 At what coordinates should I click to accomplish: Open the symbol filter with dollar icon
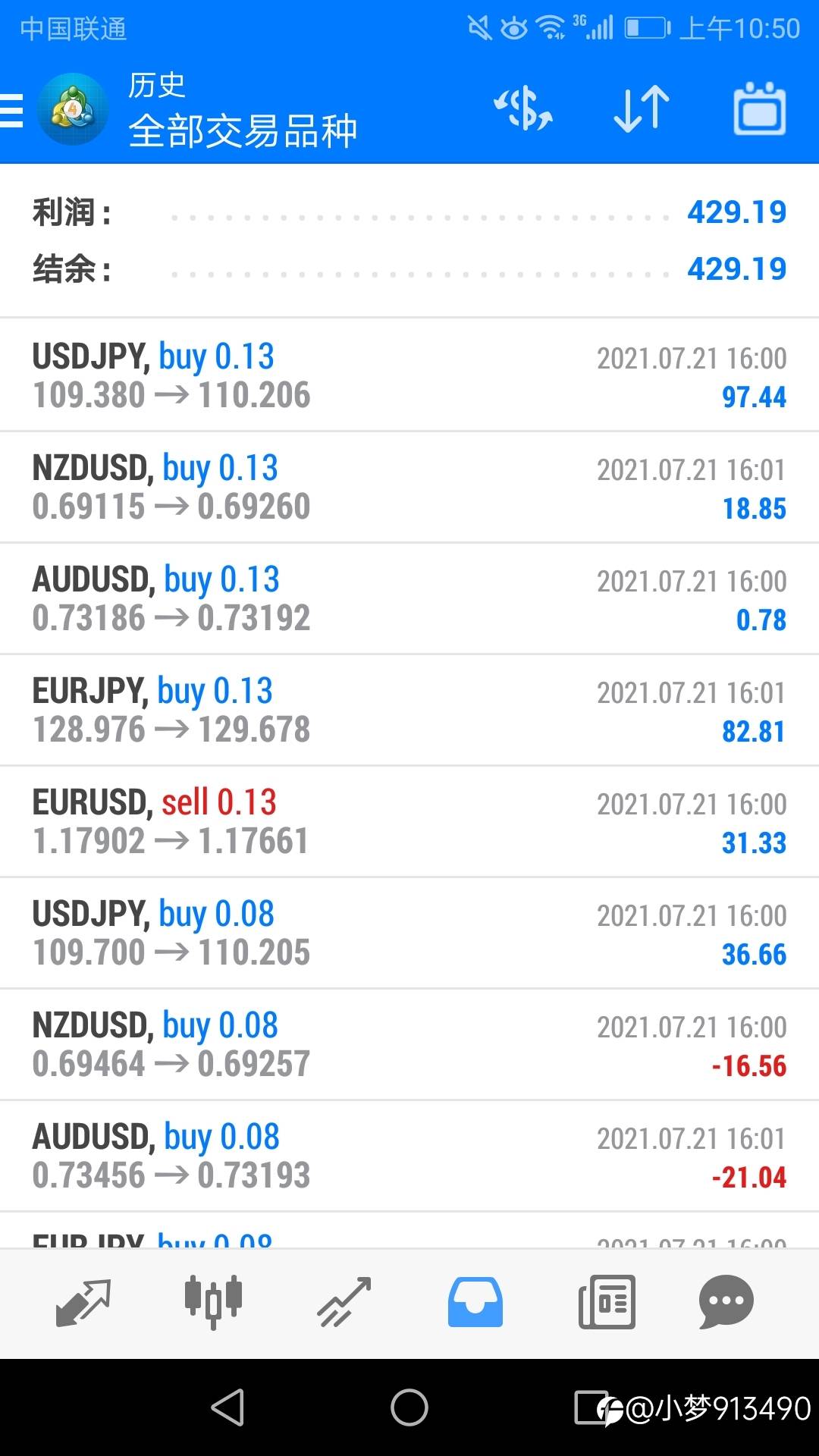pos(523,109)
